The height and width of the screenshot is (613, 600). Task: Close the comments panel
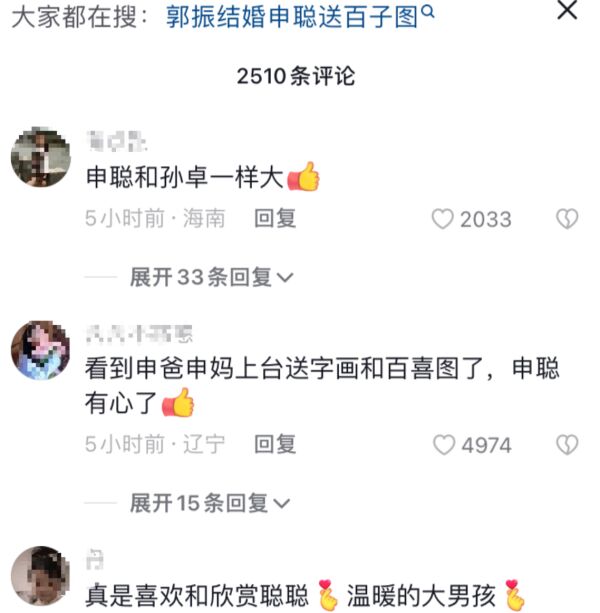[567, 12]
